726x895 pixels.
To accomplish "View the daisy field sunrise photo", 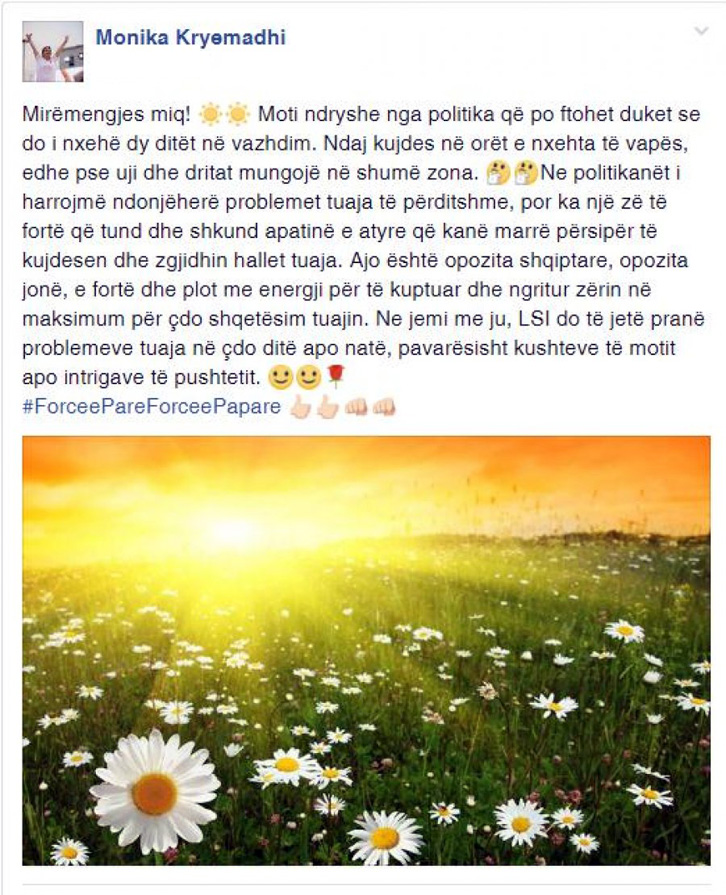I will pos(366,650).
